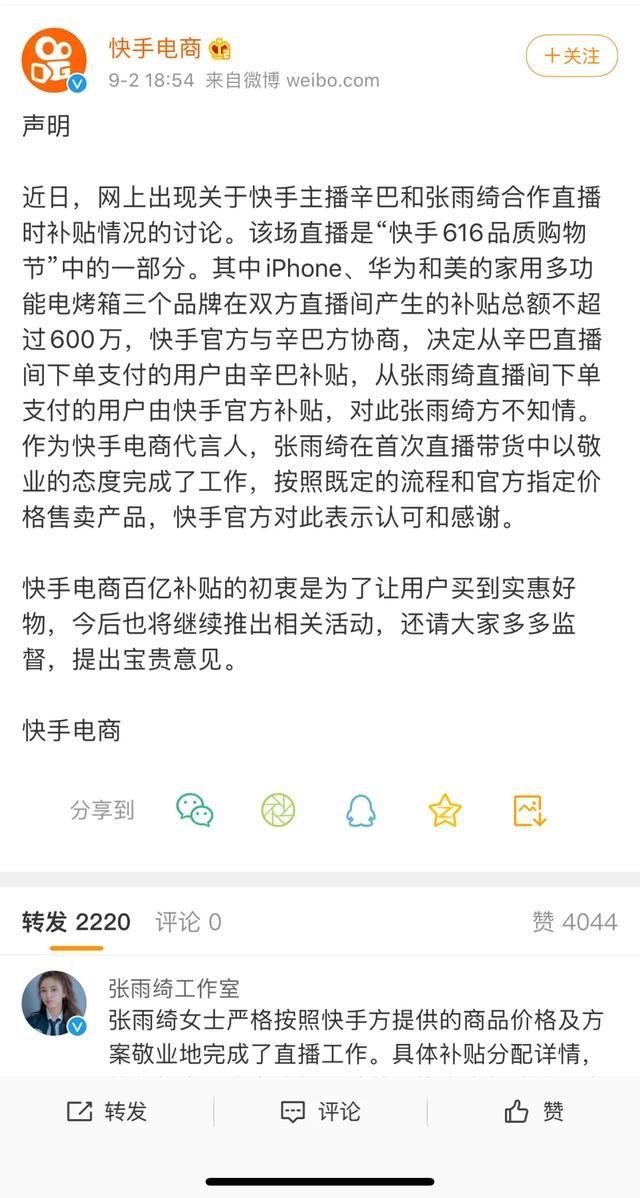
Task: Open 快手电商 username link
Action: click(x=155, y=47)
